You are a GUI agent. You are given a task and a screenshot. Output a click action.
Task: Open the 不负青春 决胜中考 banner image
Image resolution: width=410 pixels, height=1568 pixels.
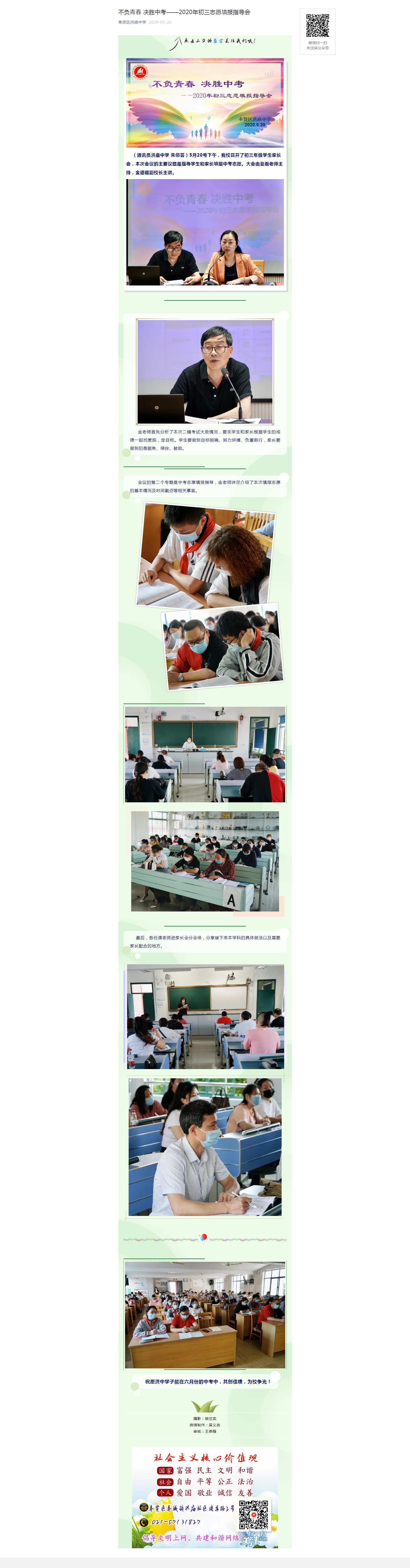point(205,102)
